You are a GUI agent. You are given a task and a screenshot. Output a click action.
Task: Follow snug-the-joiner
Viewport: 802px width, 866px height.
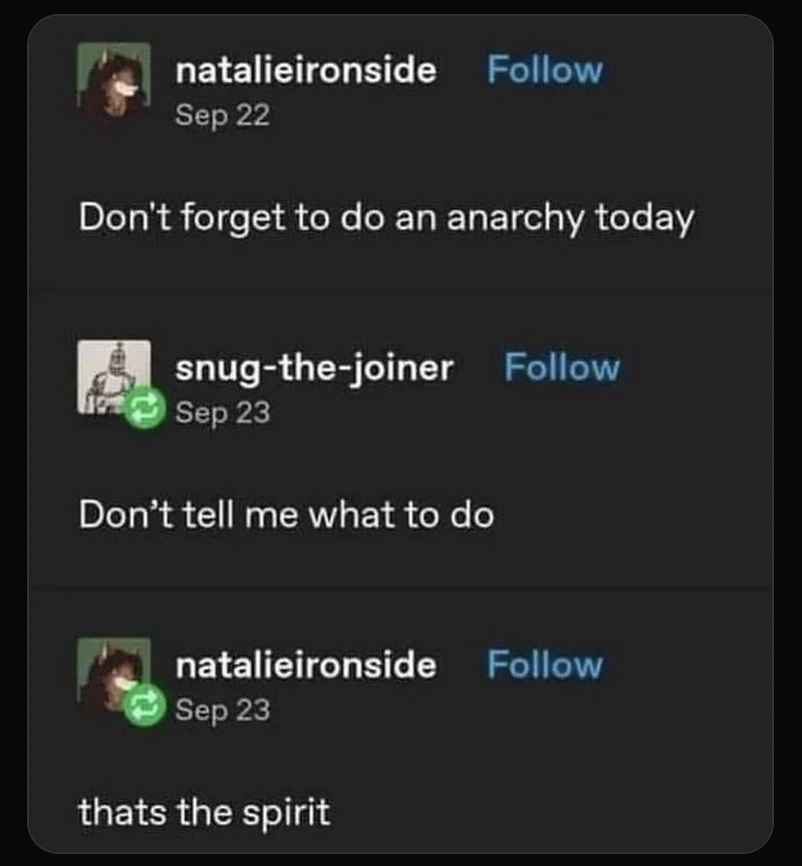pyautogui.click(x=562, y=368)
